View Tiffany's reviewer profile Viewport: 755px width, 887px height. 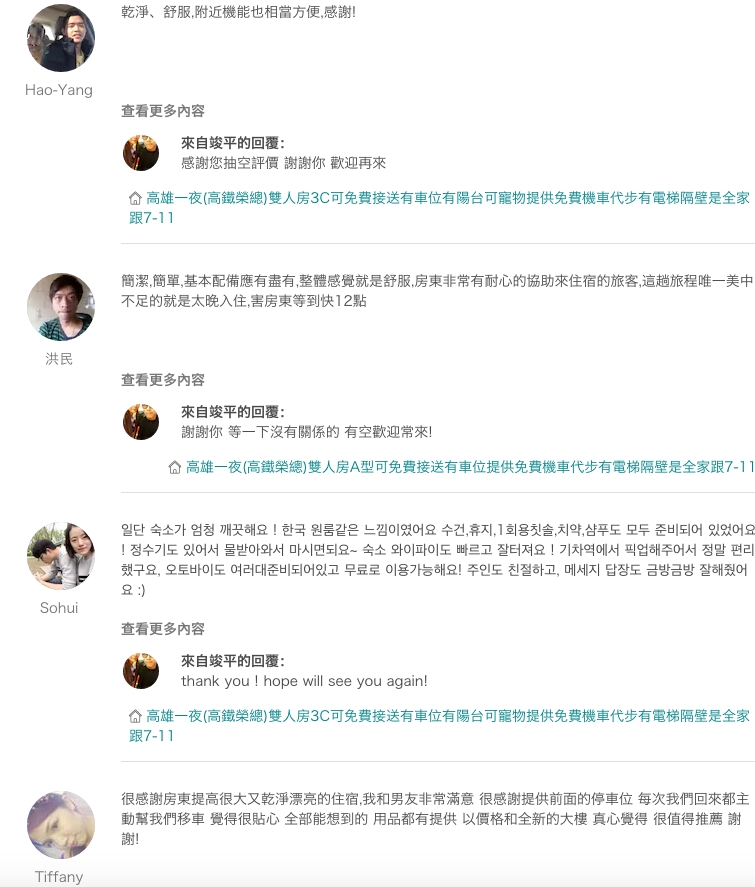(60, 825)
